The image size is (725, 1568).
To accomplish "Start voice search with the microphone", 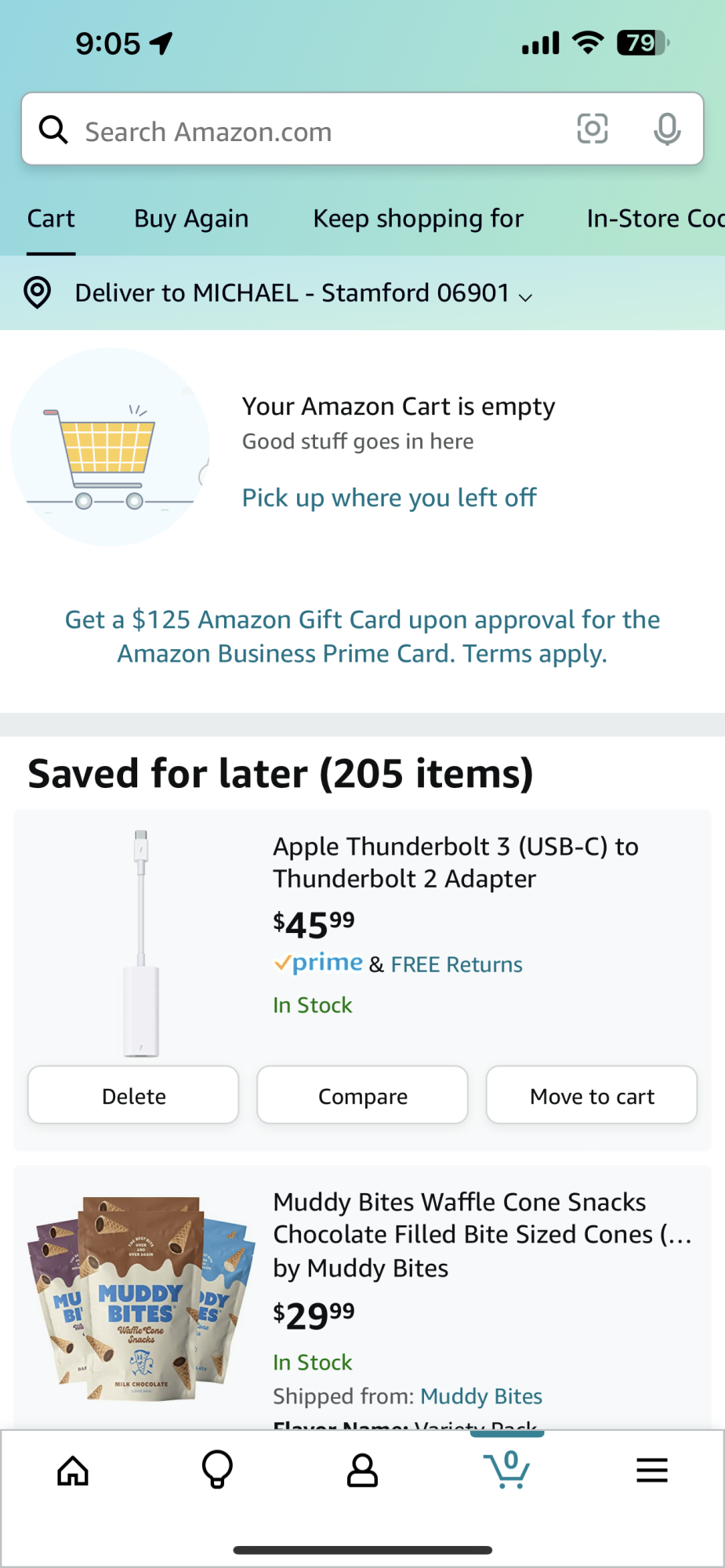I will click(x=667, y=129).
